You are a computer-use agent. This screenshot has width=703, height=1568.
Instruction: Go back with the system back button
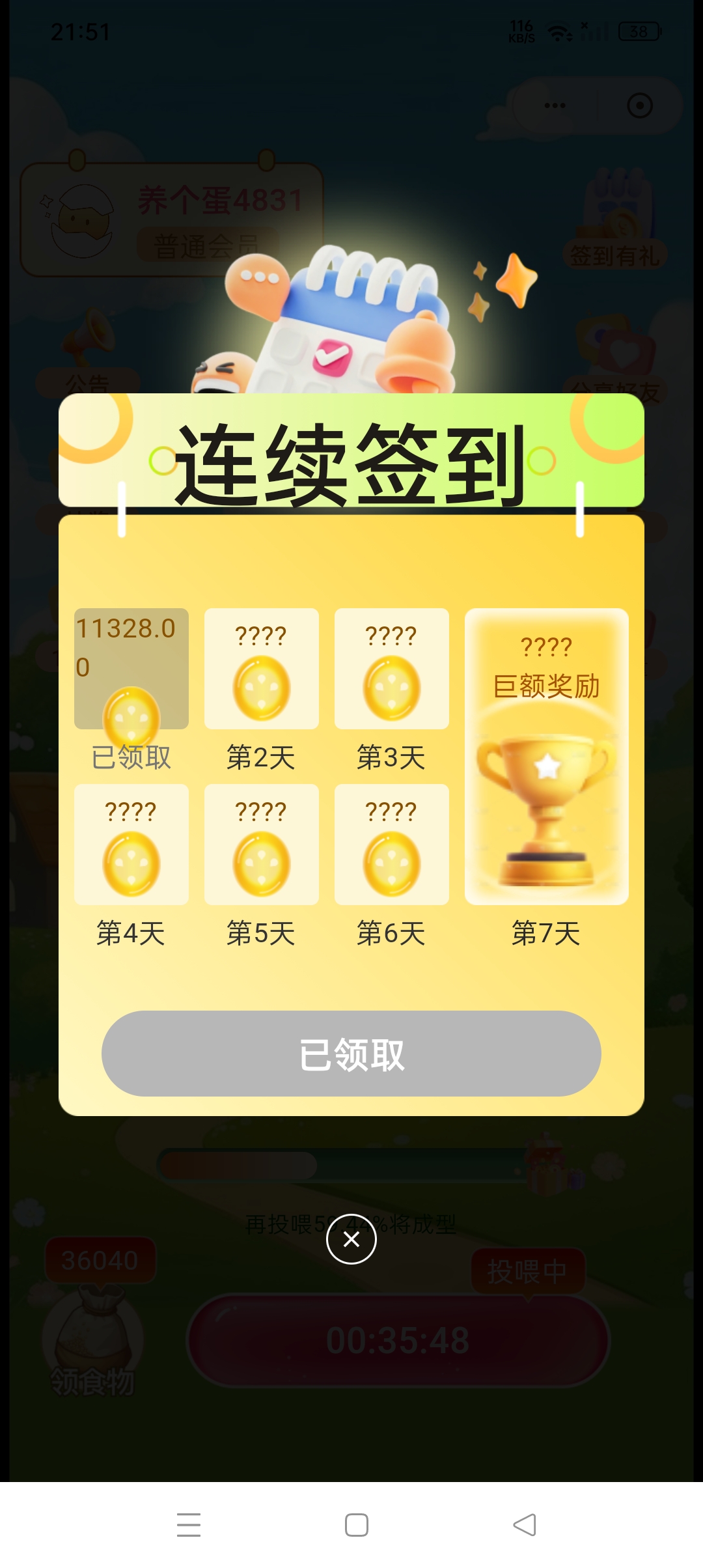[x=525, y=1525]
